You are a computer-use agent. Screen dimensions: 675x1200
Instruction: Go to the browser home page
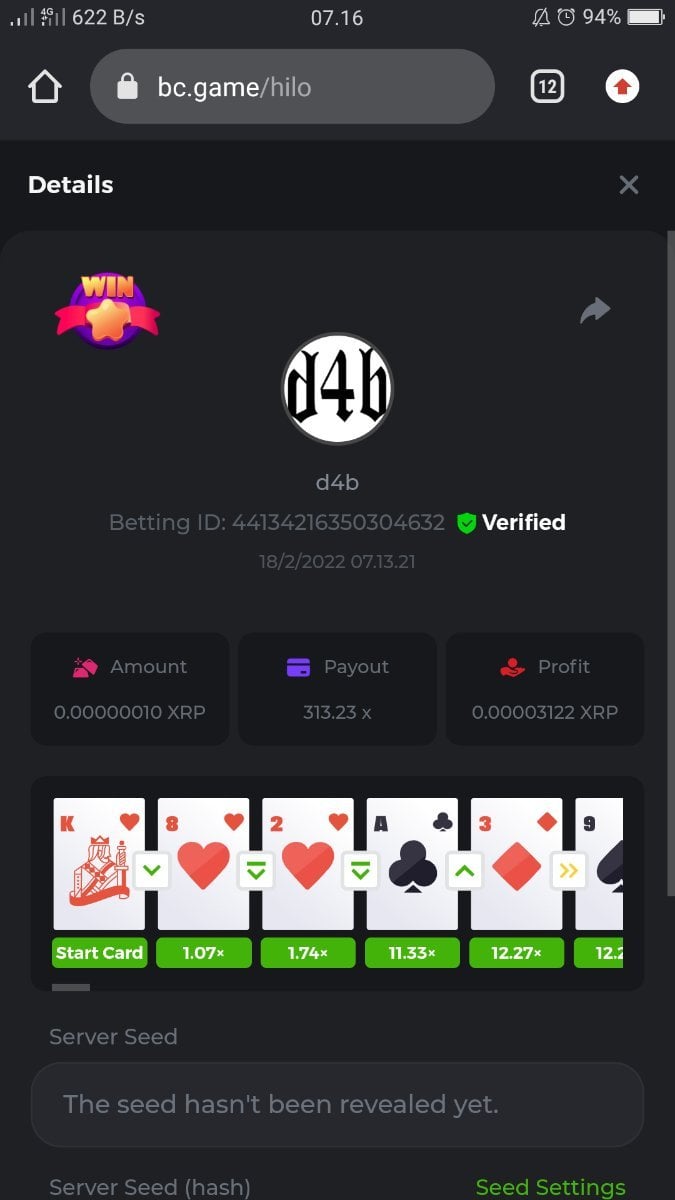click(x=45, y=87)
